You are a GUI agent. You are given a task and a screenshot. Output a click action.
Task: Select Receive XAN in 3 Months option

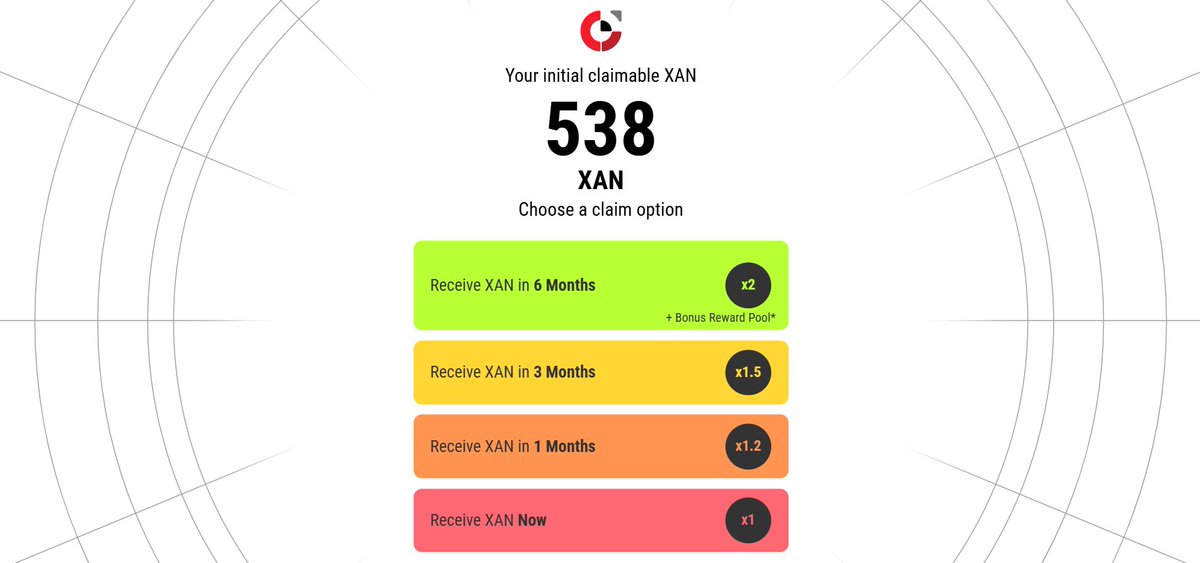pyautogui.click(x=600, y=372)
